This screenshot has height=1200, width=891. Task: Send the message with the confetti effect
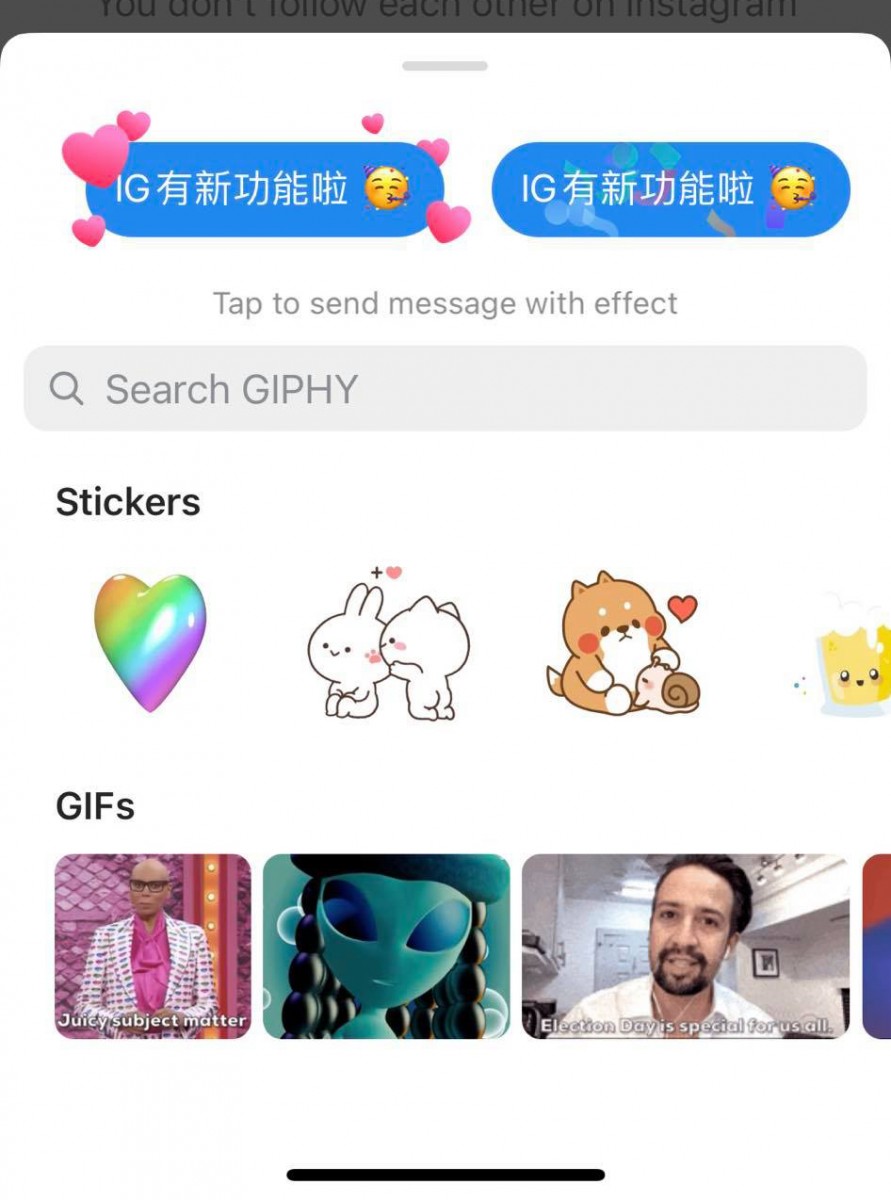(x=670, y=189)
